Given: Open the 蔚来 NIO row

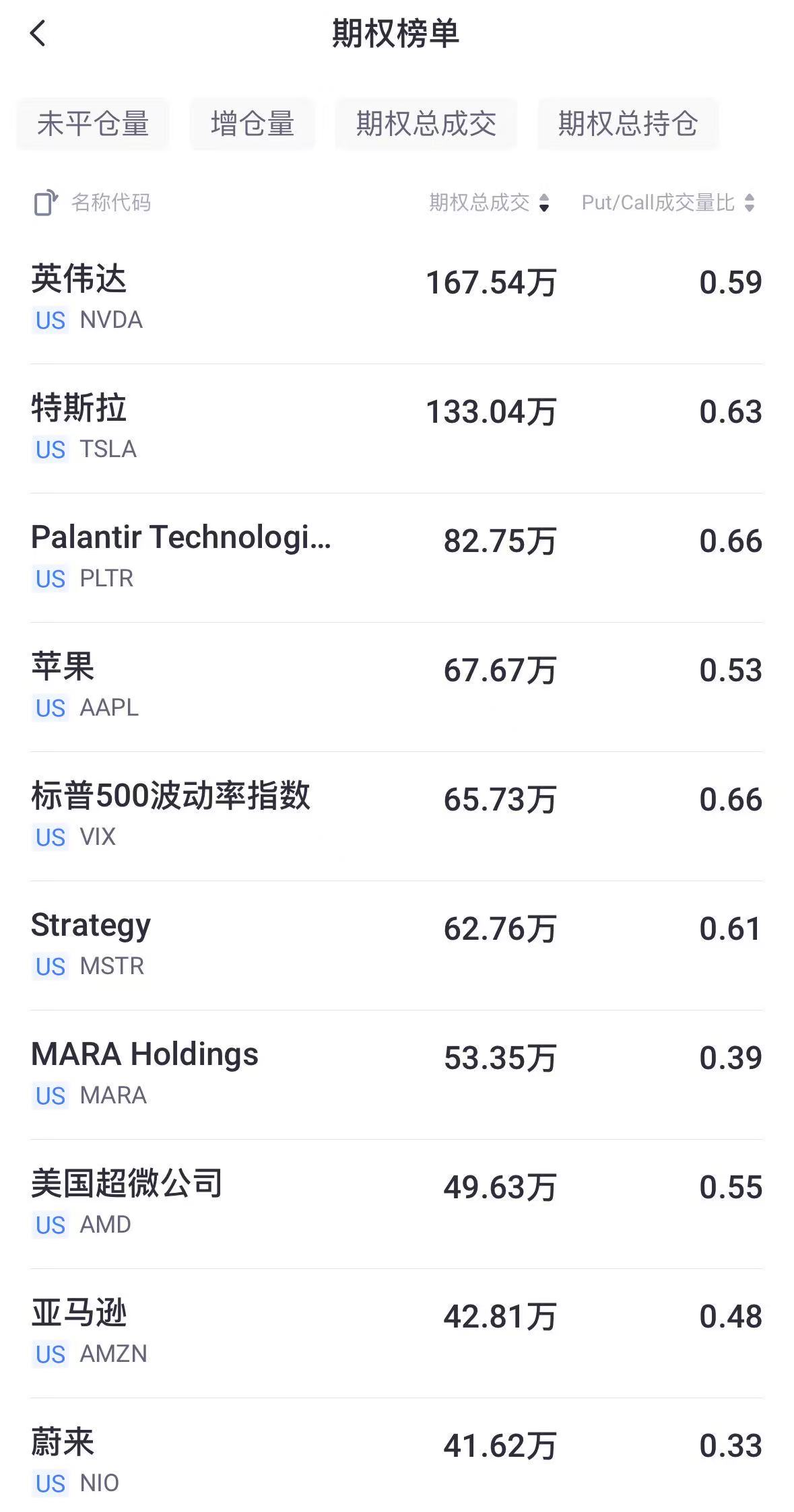Looking at the screenshot, I should tap(397, 1455).
